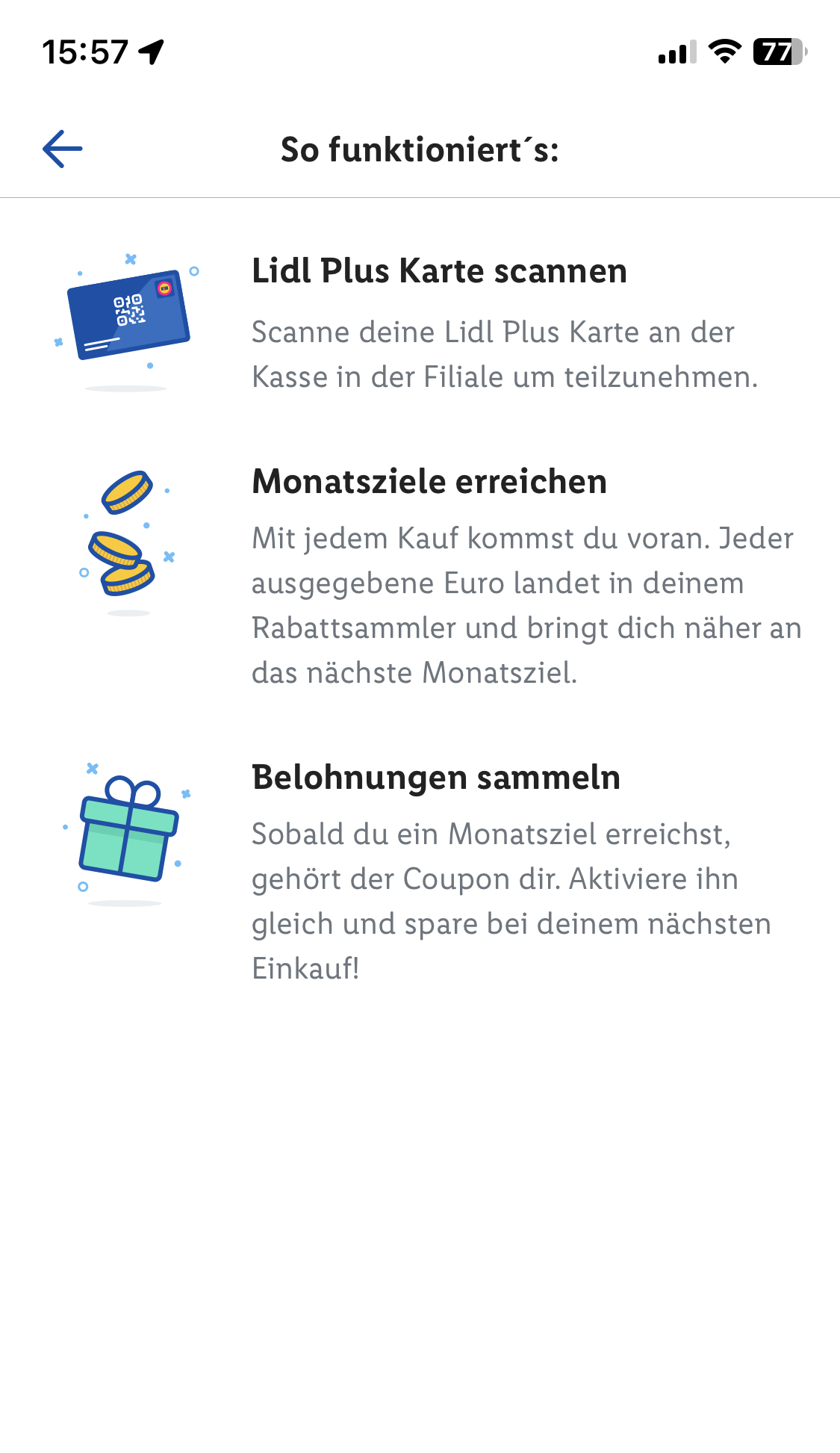
Task: Go back using the arrow icon
Action: click(x=63, y=149)
